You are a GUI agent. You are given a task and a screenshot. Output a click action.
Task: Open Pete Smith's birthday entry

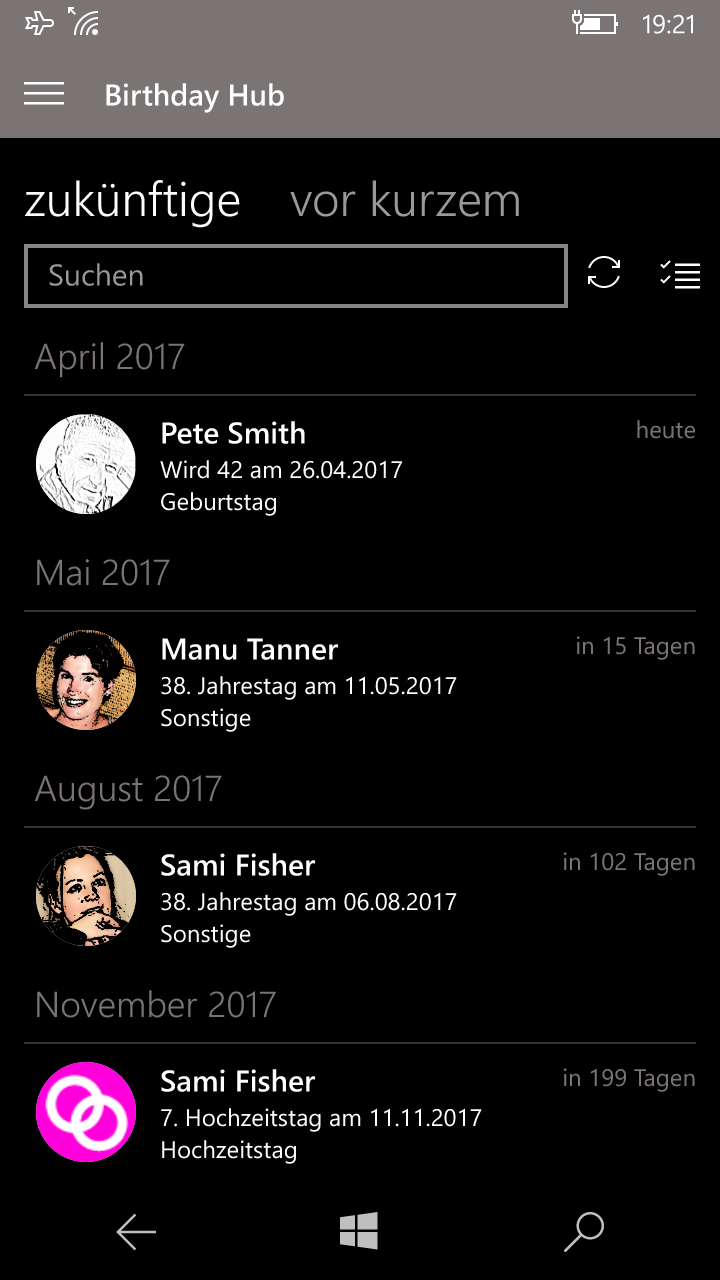tap(360, 465)
